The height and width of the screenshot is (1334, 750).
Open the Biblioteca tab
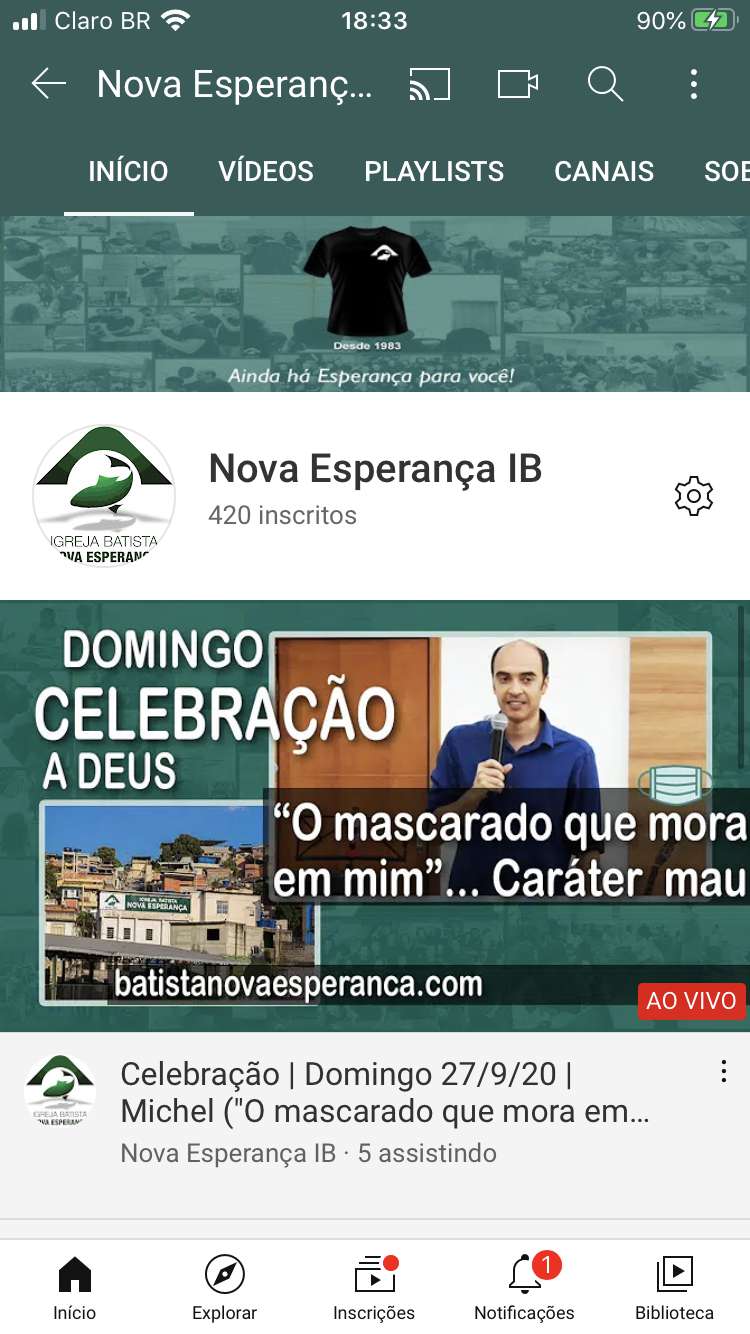tap(675, 1288)
